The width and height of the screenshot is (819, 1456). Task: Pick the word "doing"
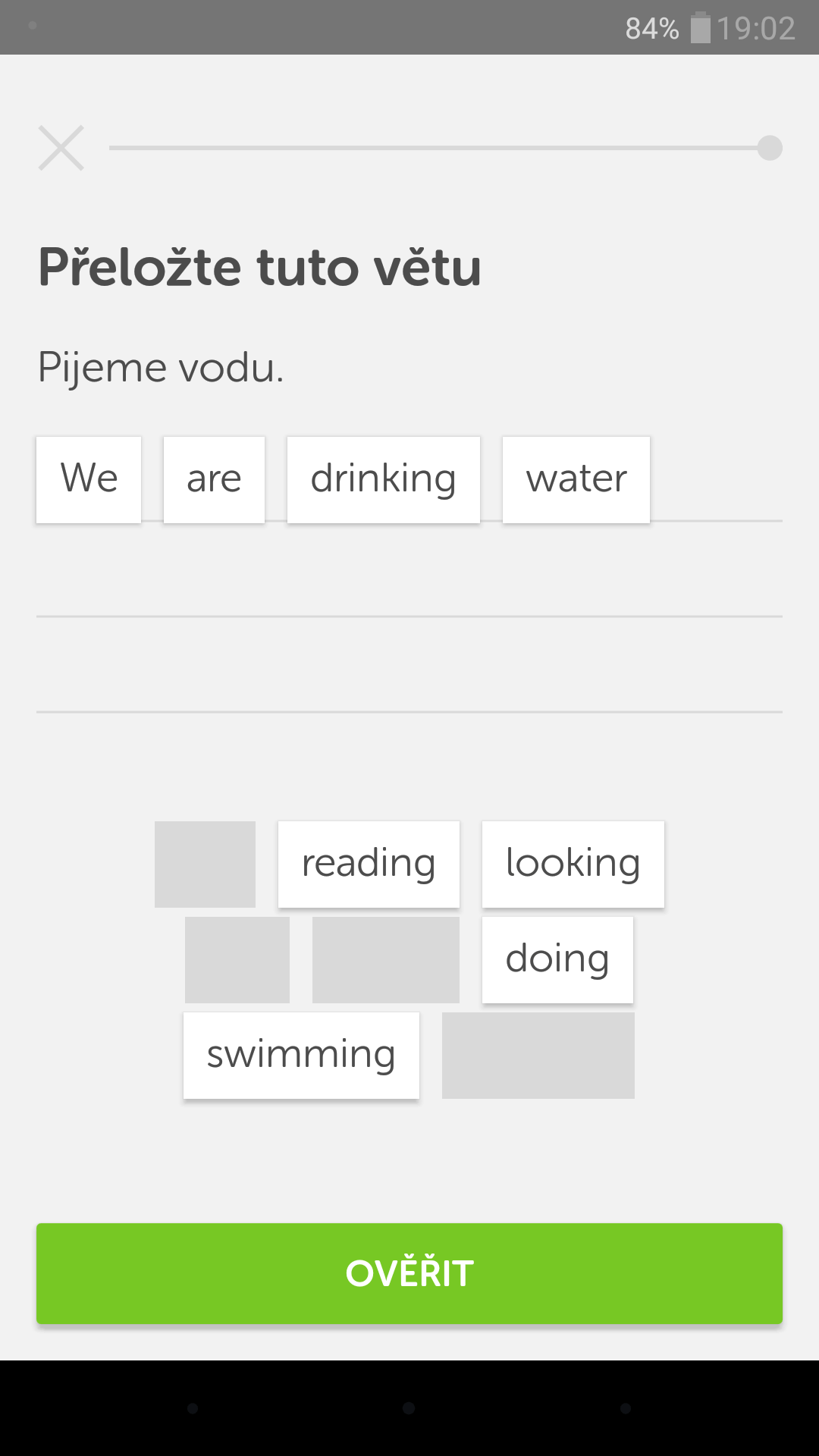tap(557, 959)
